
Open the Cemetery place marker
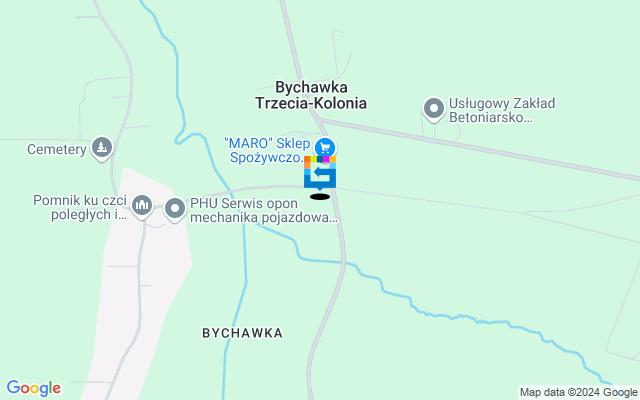101,149
